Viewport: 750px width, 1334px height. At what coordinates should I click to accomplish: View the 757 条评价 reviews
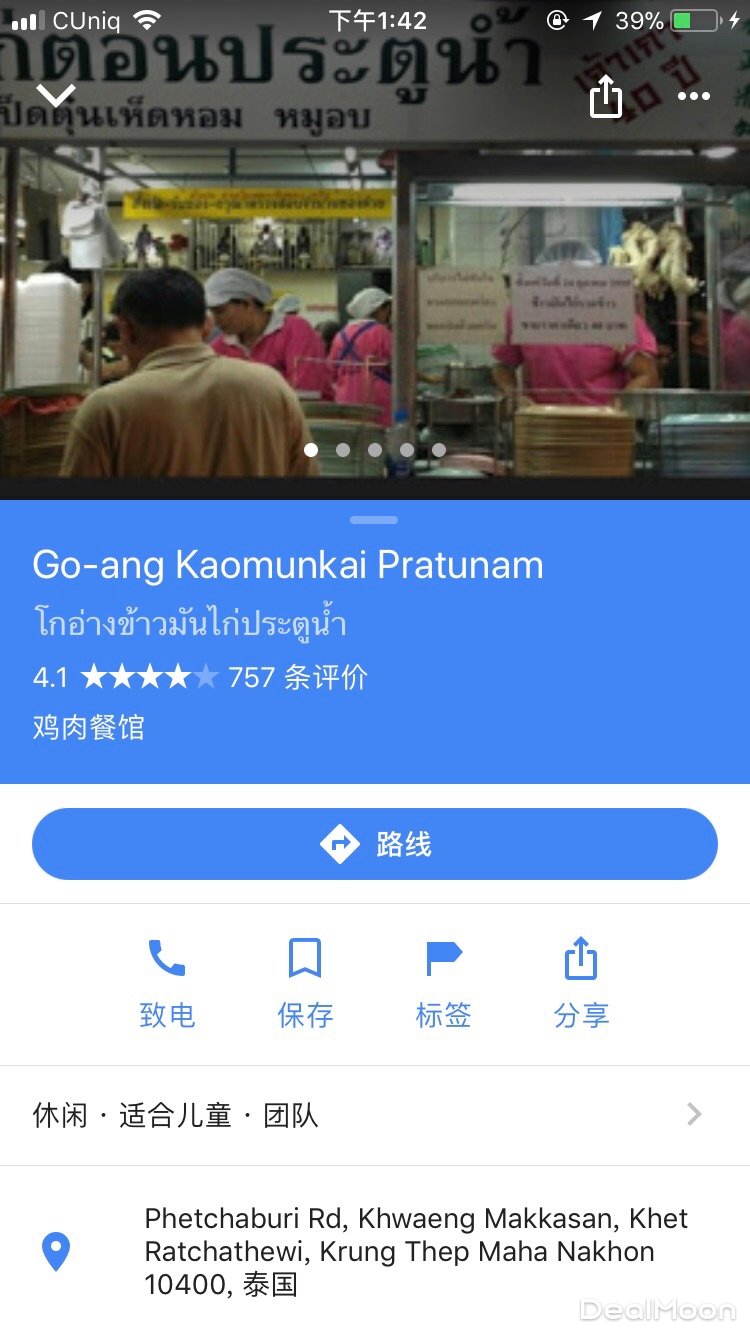(298, 678)
